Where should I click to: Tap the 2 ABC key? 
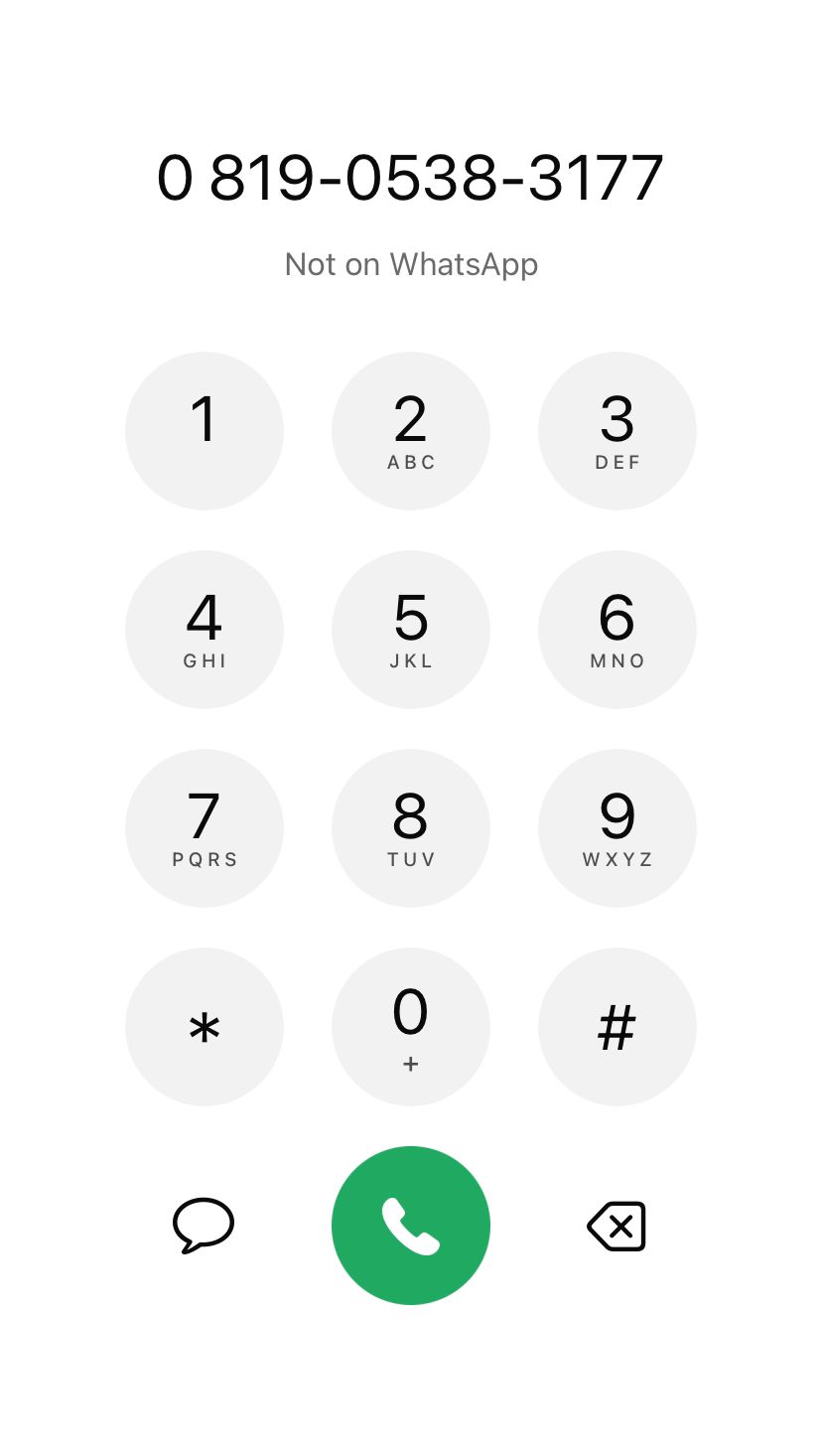pyautogui.click(x=411, y=431)
